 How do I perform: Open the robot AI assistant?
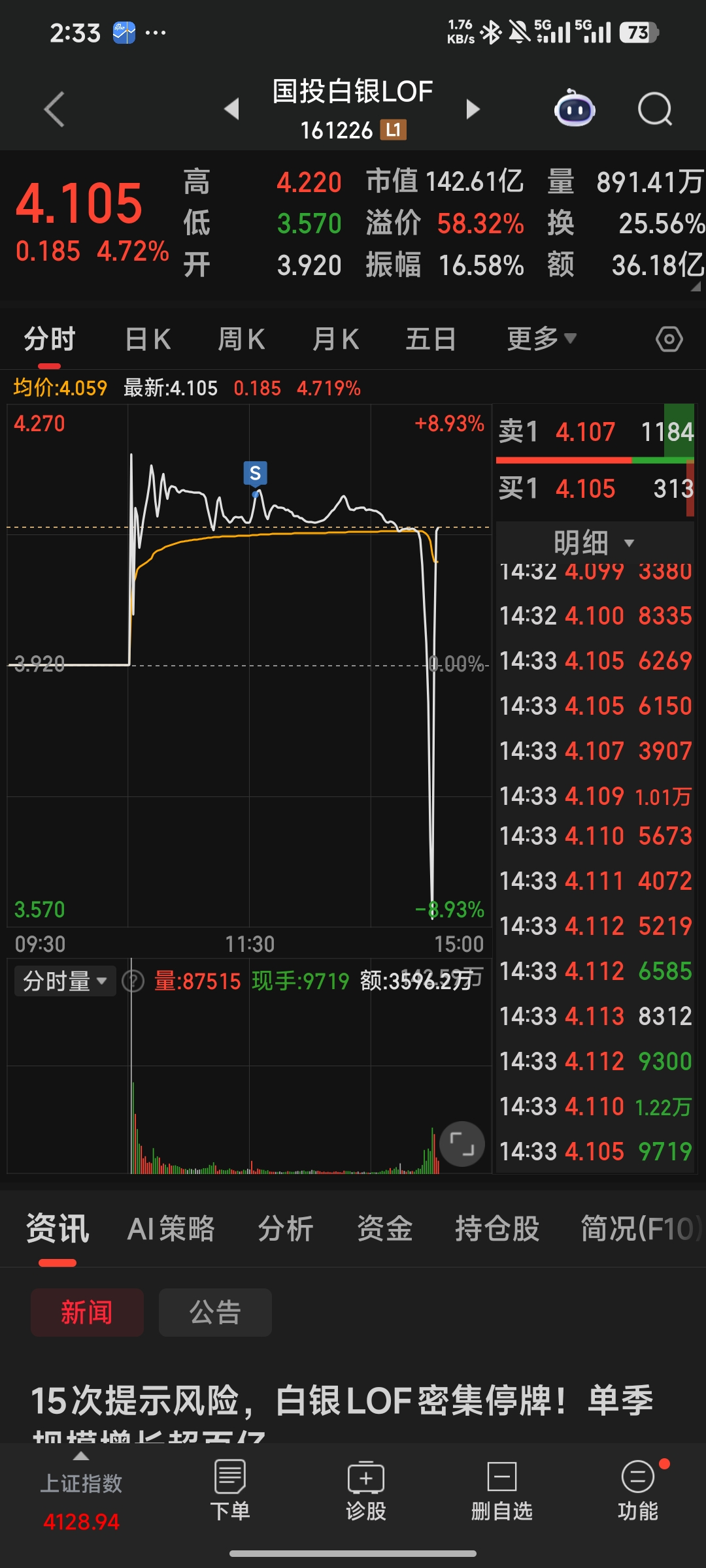[575, 109]
